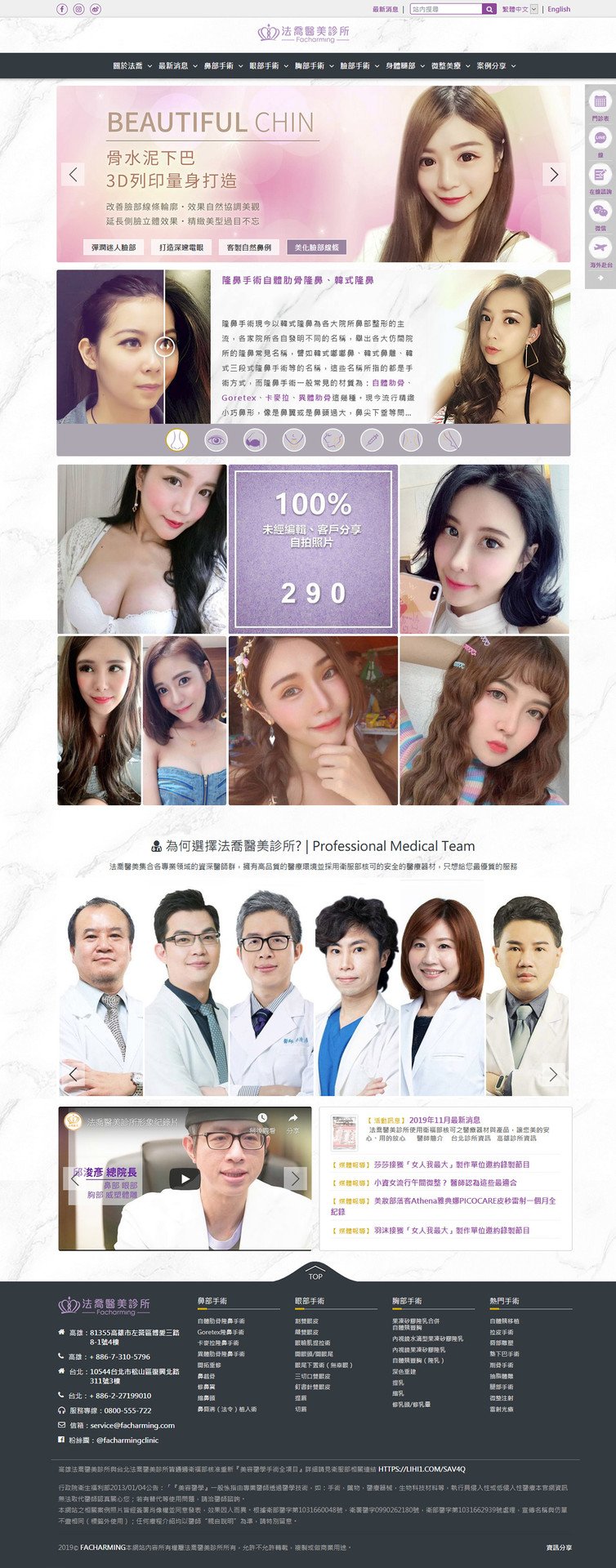The image size is (616, 1568).
Task: Open the 門診表 clinic schedule shortcut
Action: coord(600,105)
